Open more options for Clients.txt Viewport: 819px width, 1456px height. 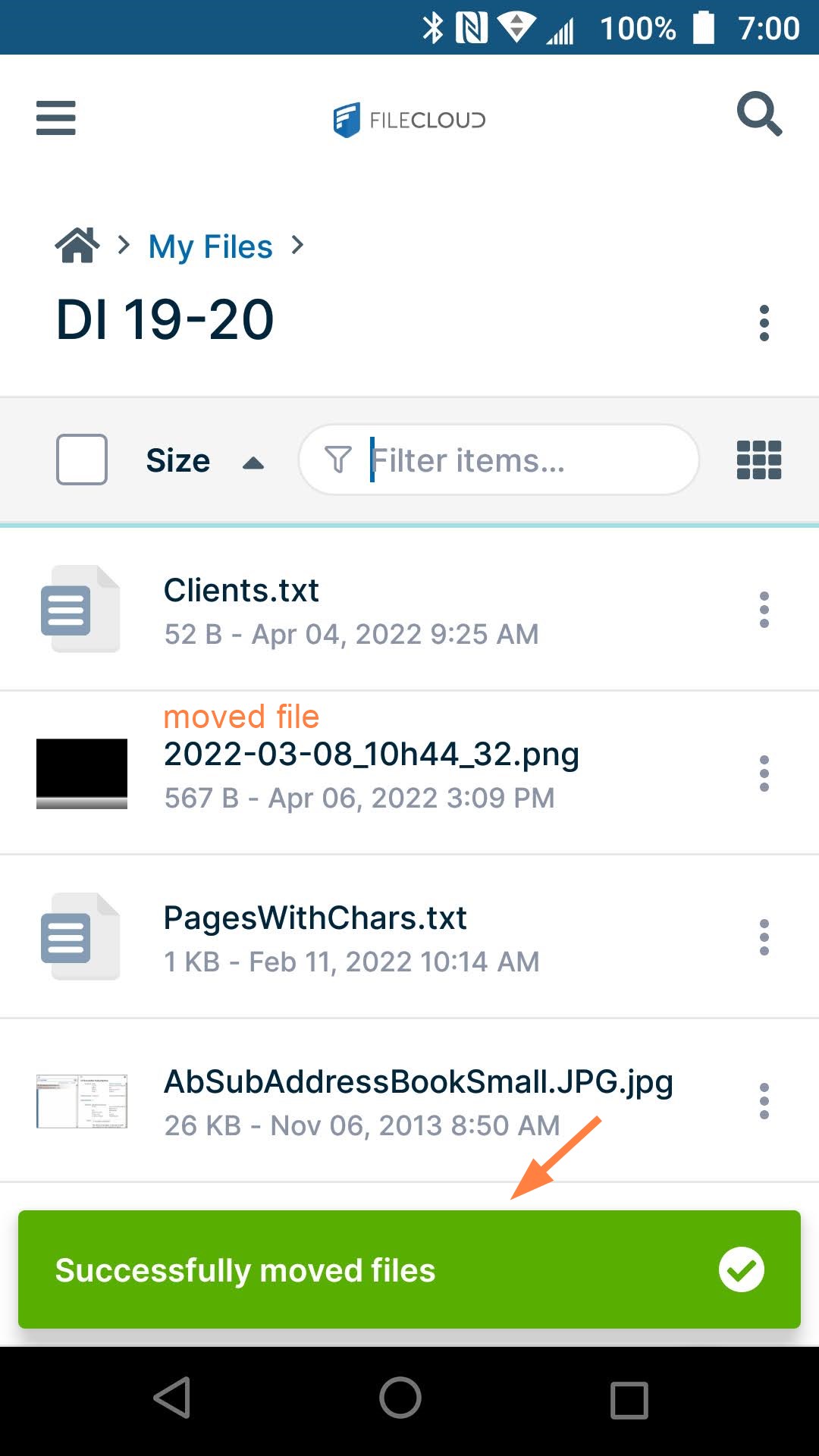click(x=764, y=610)
